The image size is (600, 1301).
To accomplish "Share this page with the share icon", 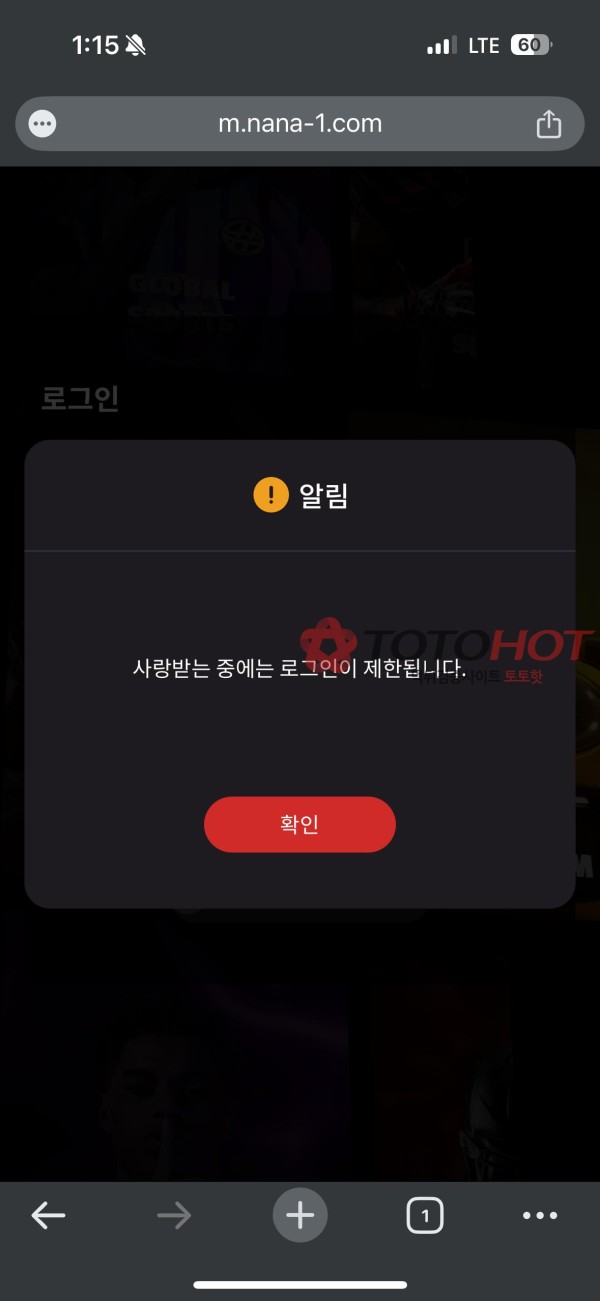I will pos(548,124).
